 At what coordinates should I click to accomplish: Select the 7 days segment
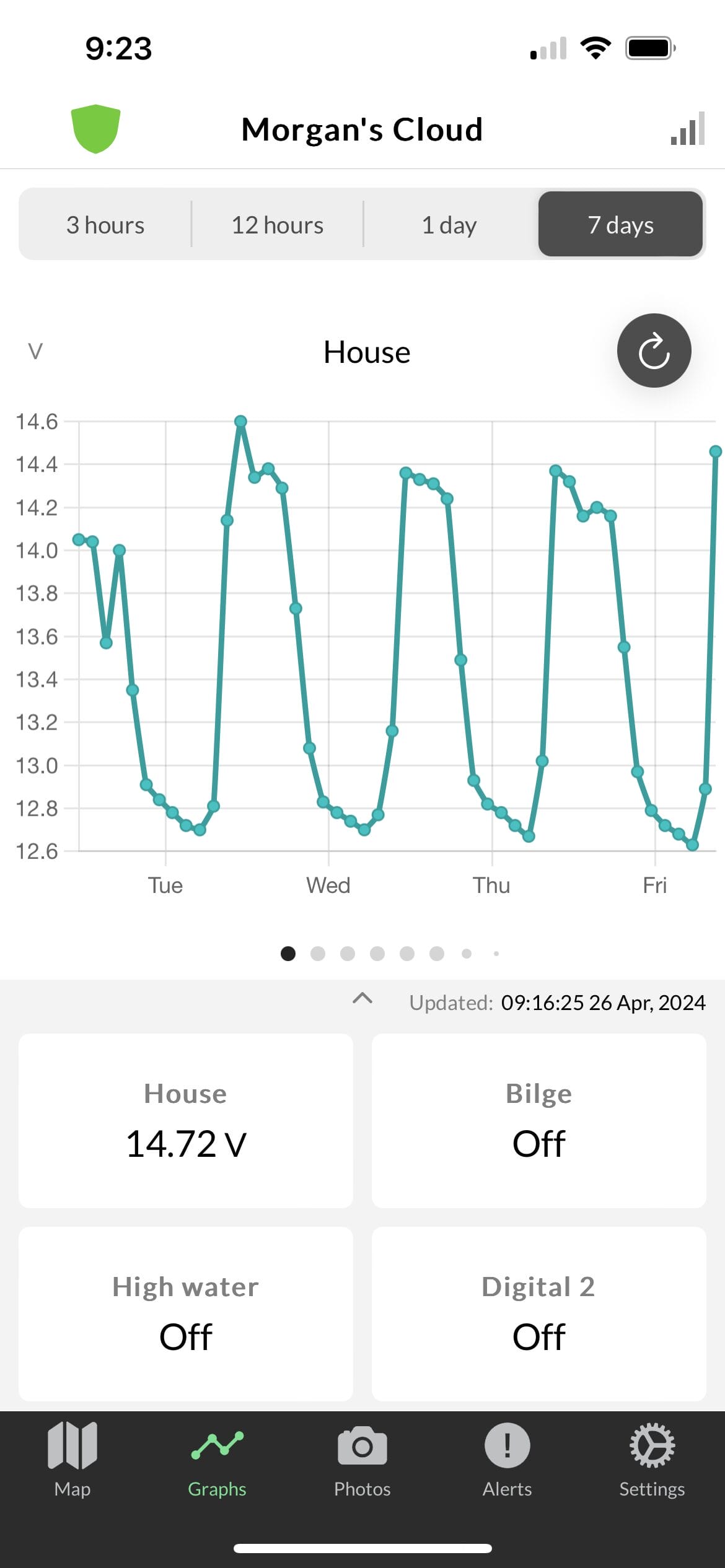620,225
